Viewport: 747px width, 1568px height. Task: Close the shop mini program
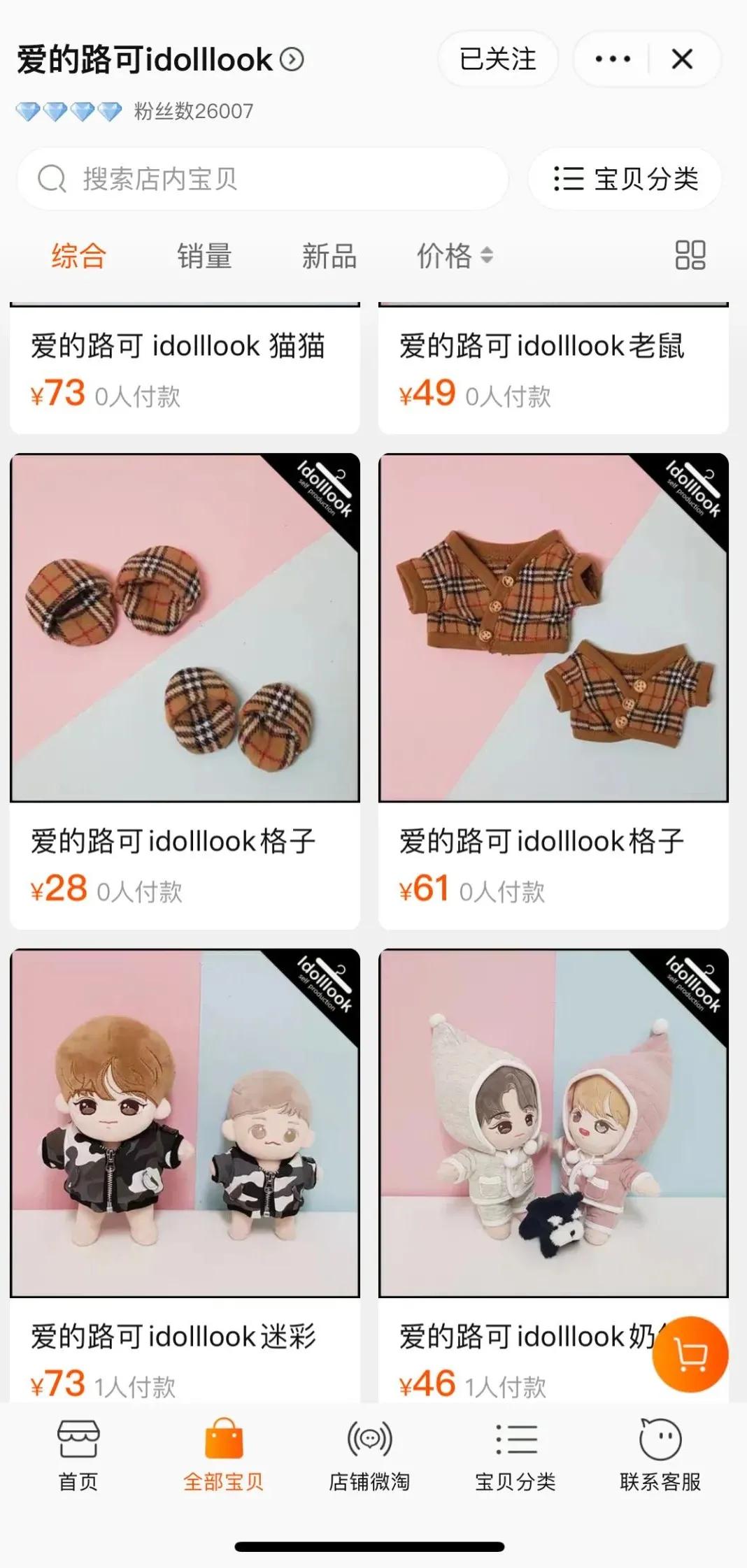[682, 59]
